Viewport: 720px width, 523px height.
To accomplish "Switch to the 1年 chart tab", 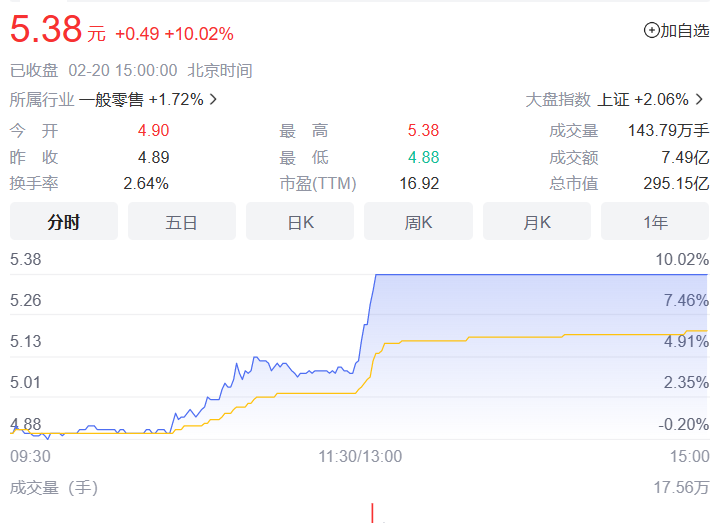I will tap(655, 222).
